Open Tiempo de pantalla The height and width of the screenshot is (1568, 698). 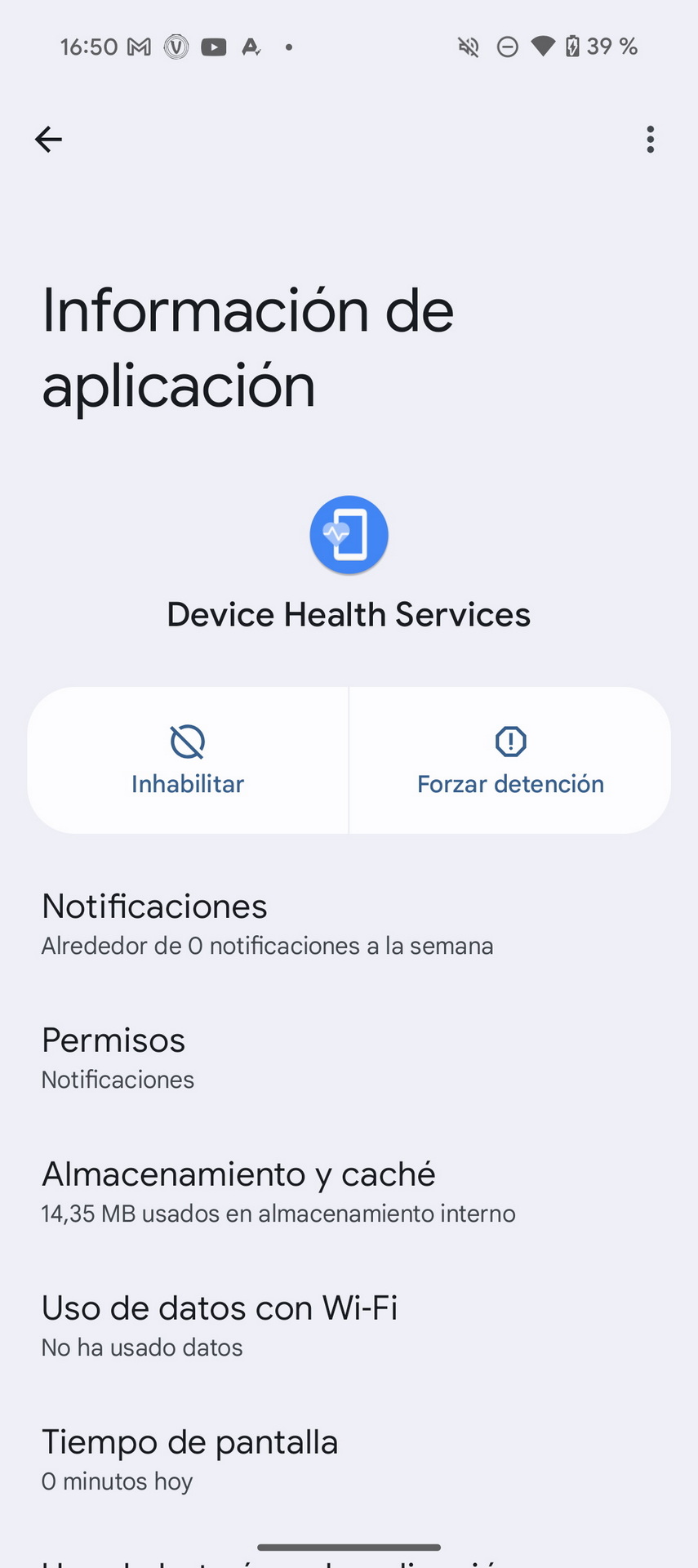[349, 1459]
